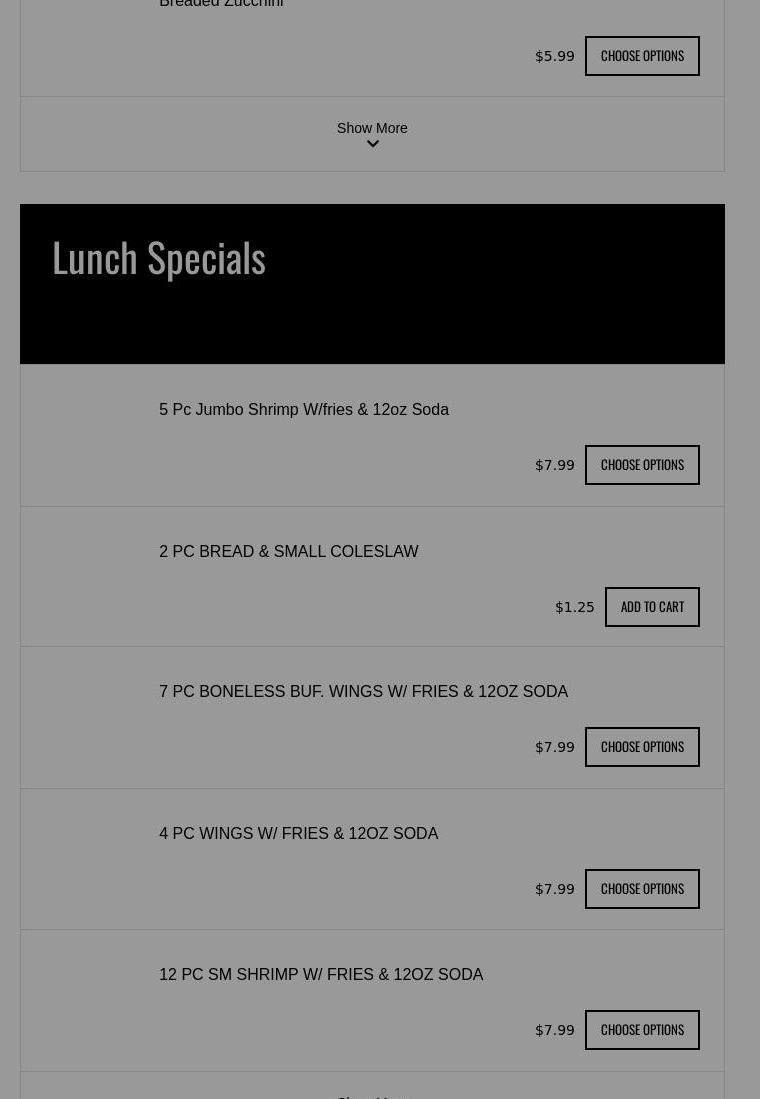The image size is (760, 1099).
Task: Open 4 PC Wings W/ Fries item
Action: (x=298, y=834)
